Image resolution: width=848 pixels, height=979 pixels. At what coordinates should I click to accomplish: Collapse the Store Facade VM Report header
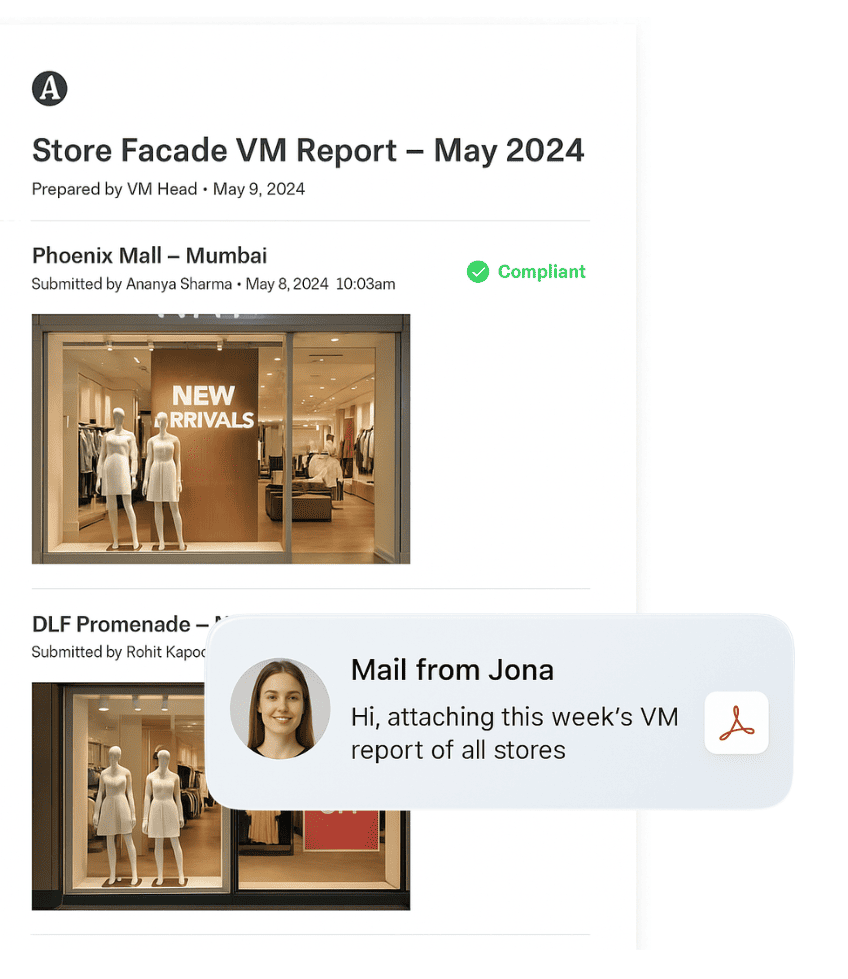coord(308,150)
